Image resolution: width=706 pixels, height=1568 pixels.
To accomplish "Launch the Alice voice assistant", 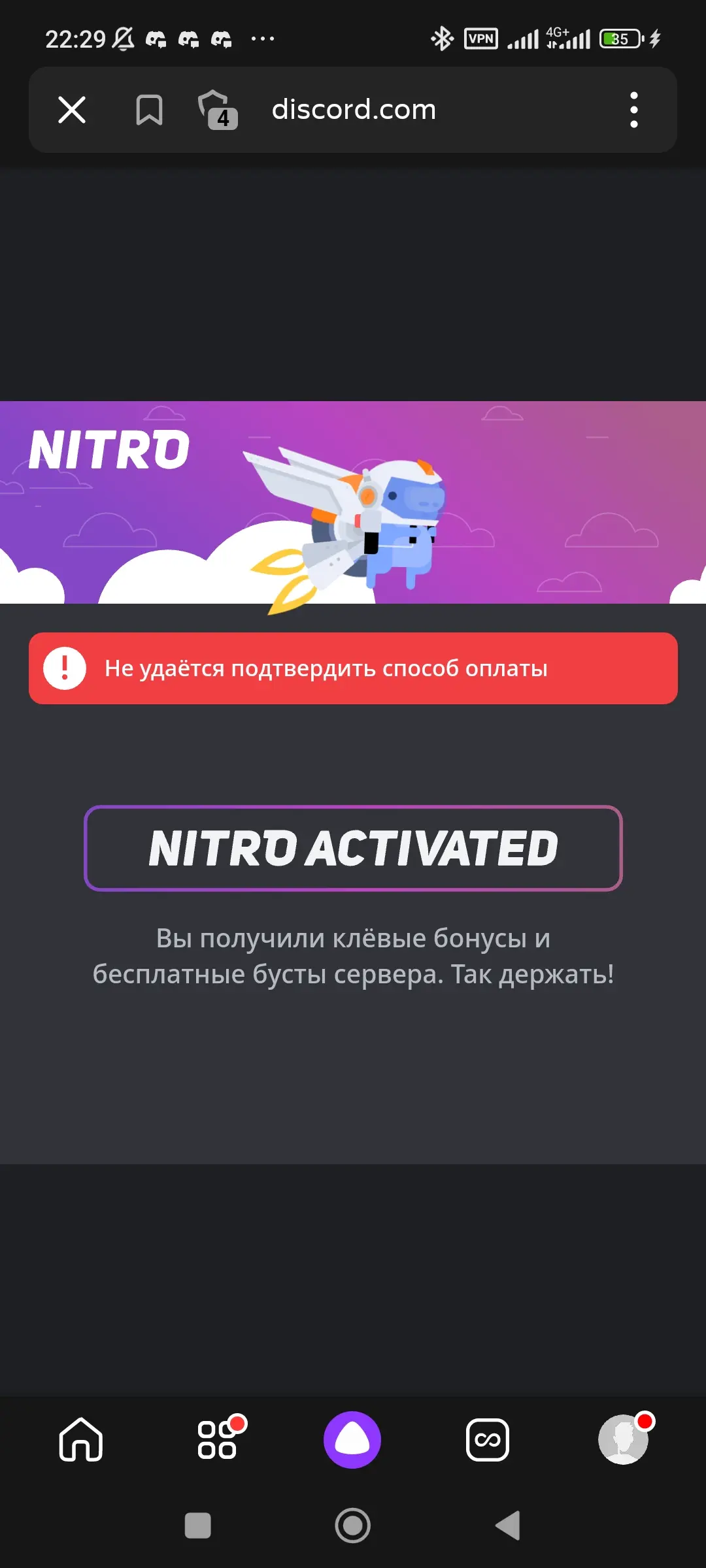I will (x=352, y=1439).
